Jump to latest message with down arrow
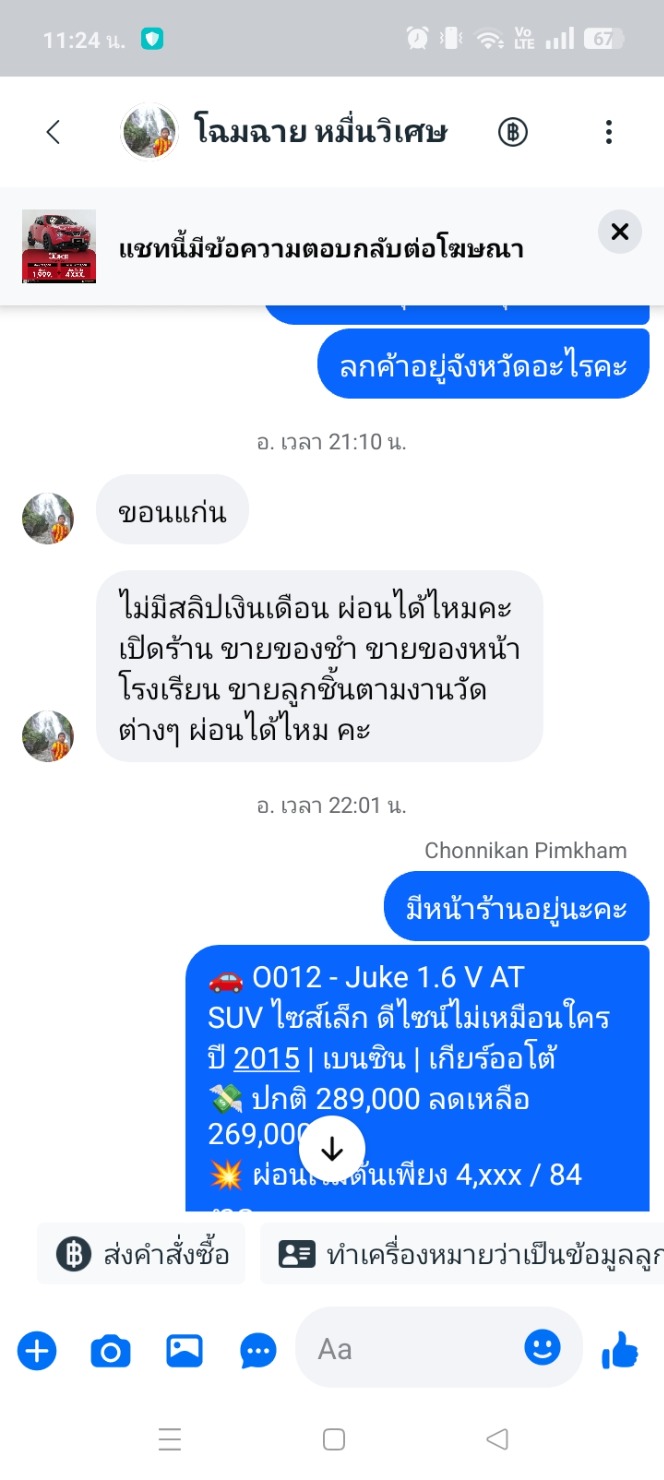Image resolution: width=664 pixels, height=1480 pixels. coord(332,1149)
